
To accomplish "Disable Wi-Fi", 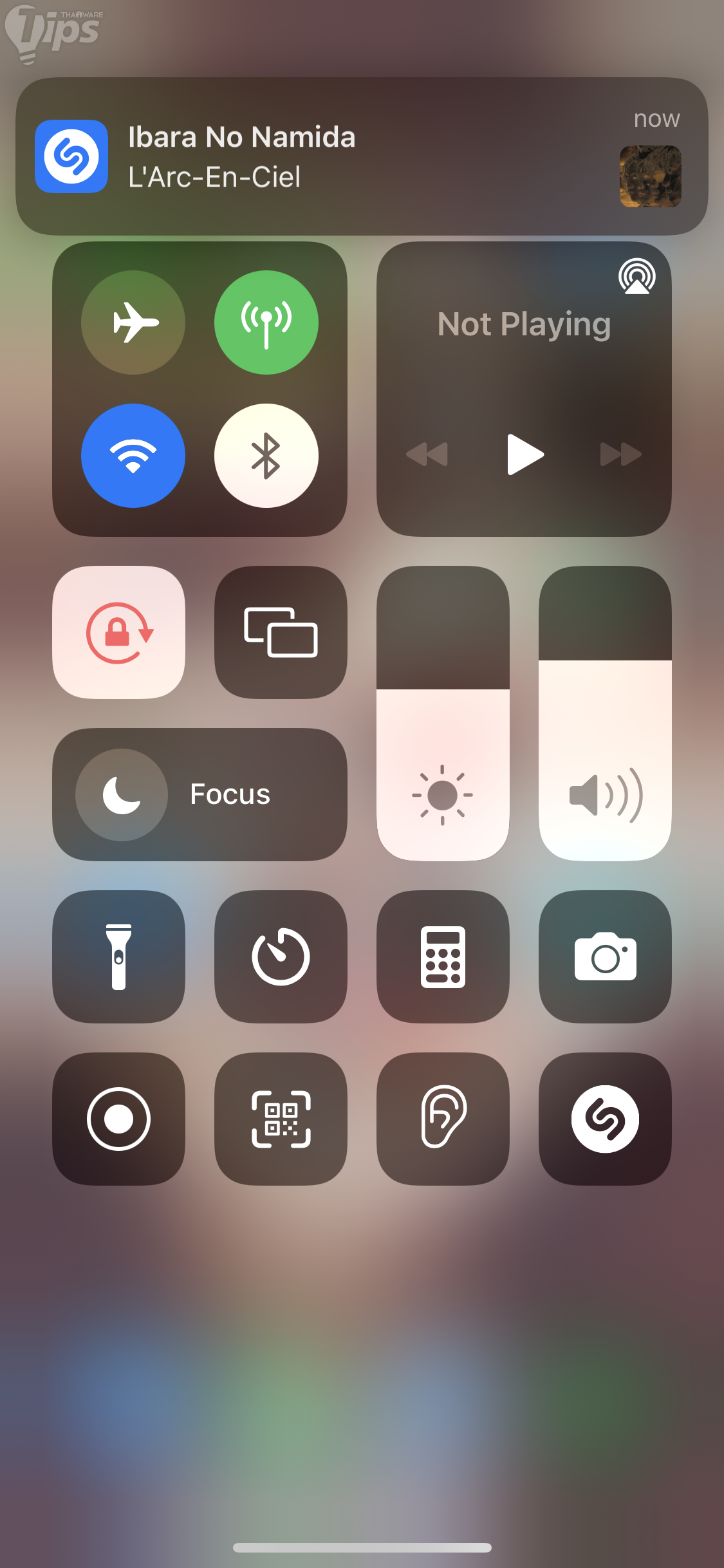I will (x=133, y=456).
